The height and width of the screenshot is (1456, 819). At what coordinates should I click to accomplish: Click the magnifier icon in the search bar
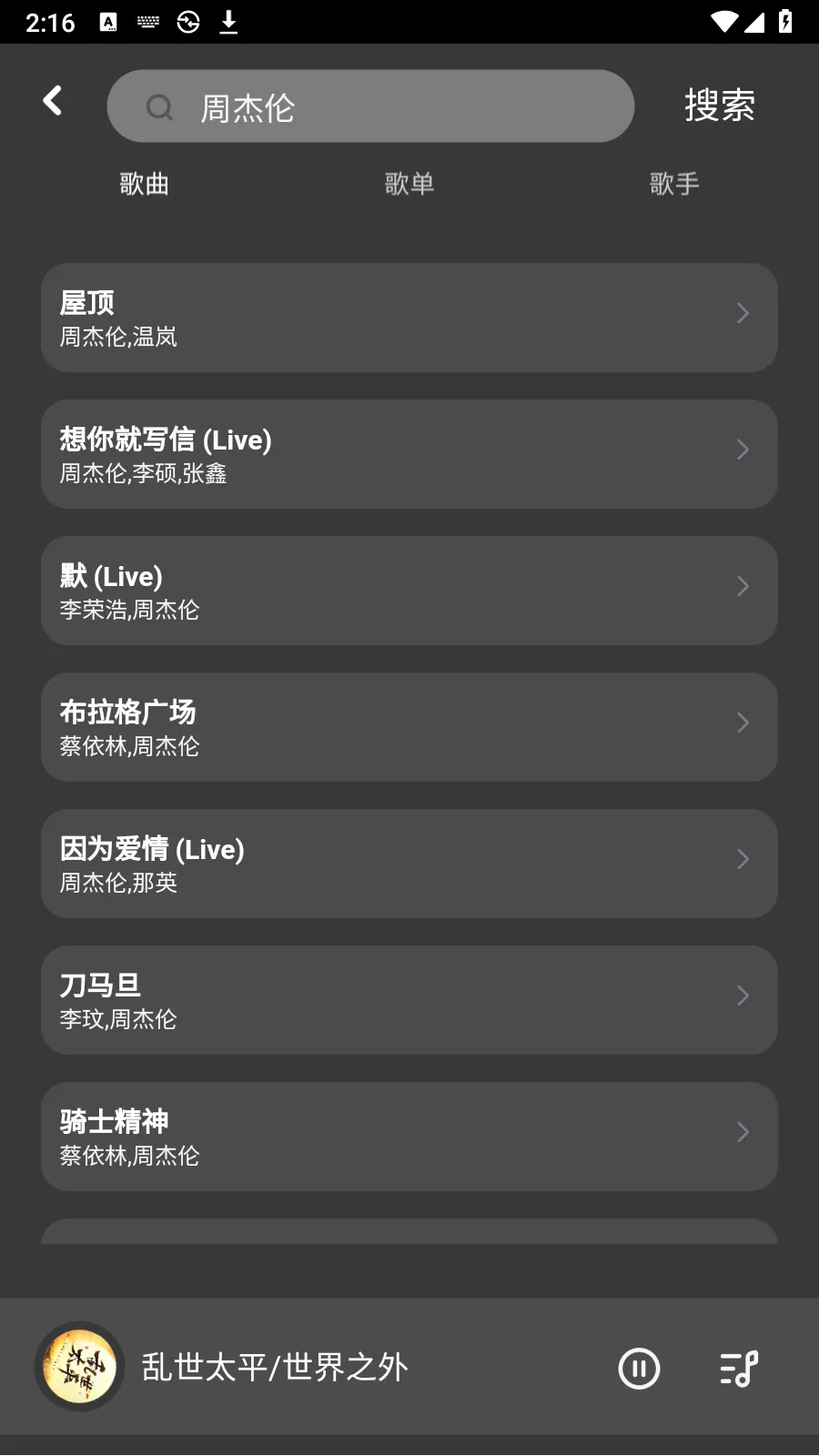click(159, 106)
